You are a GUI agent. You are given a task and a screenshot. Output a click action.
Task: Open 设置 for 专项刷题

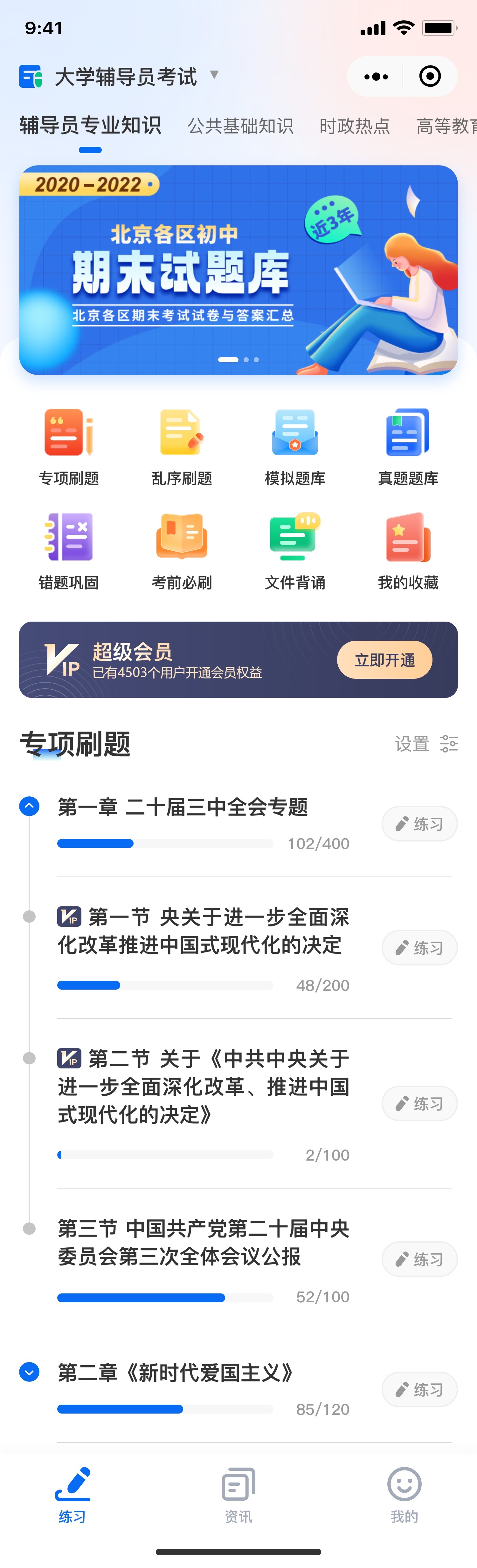(x=426, y=744)
